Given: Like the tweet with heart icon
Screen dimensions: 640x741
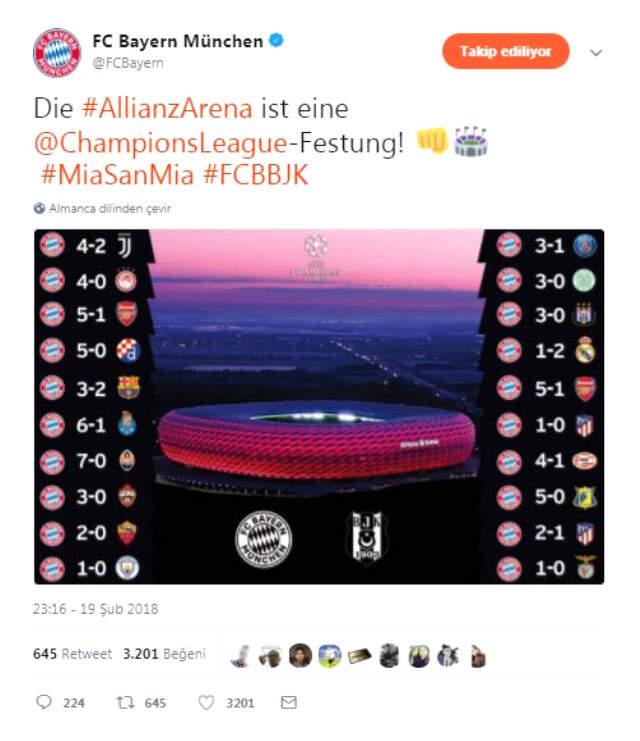Looking at the screenshot, I should 207,703.
